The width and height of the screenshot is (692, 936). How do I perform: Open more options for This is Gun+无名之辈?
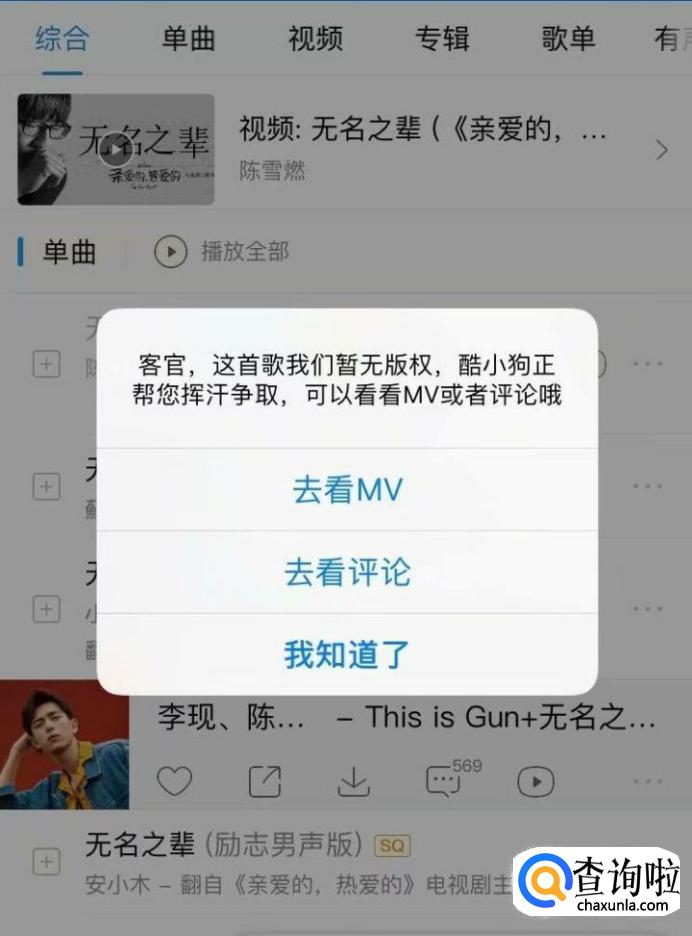tap(647, 781)
